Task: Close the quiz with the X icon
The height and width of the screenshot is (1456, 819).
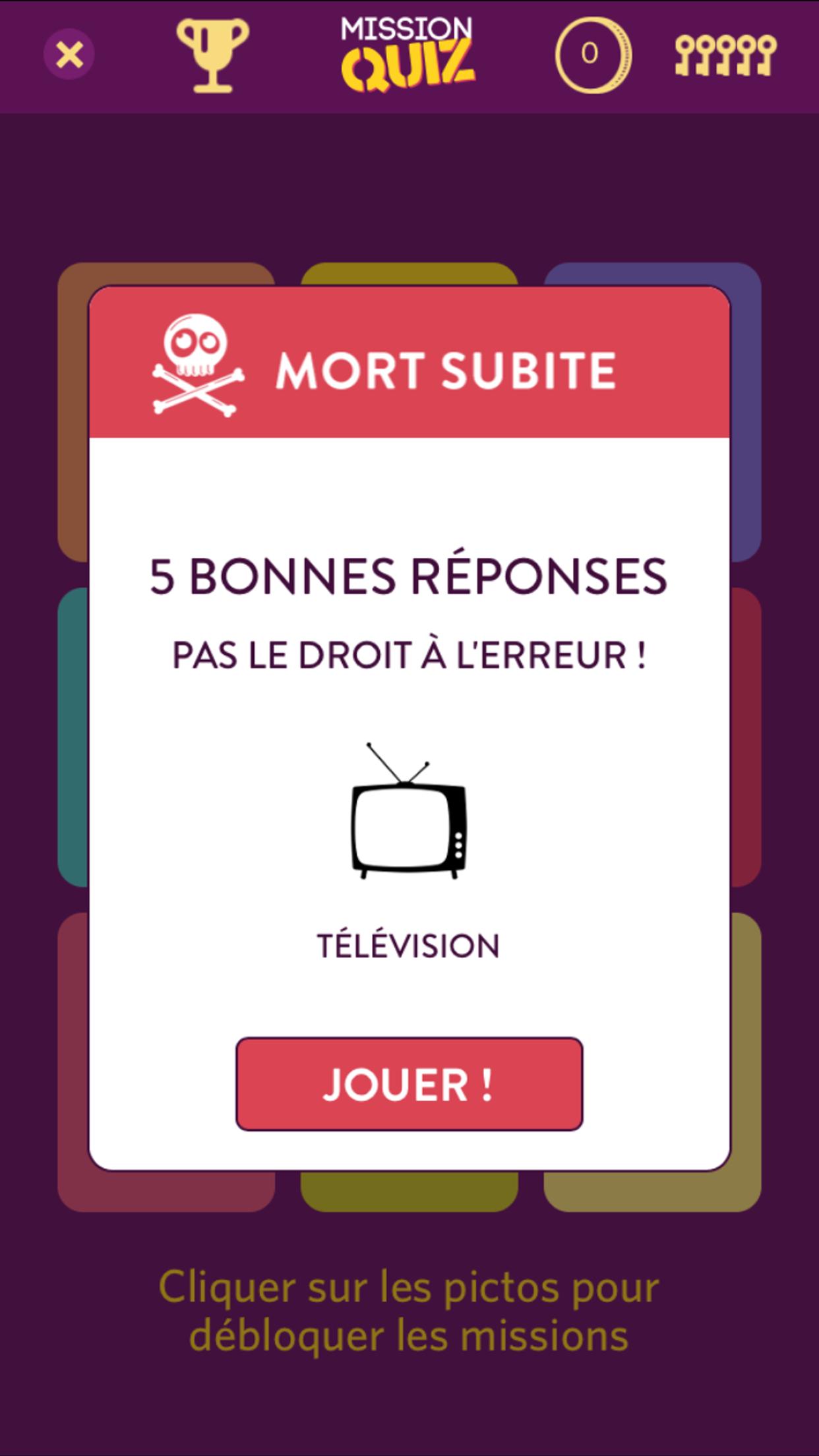Action: point(69,55)
